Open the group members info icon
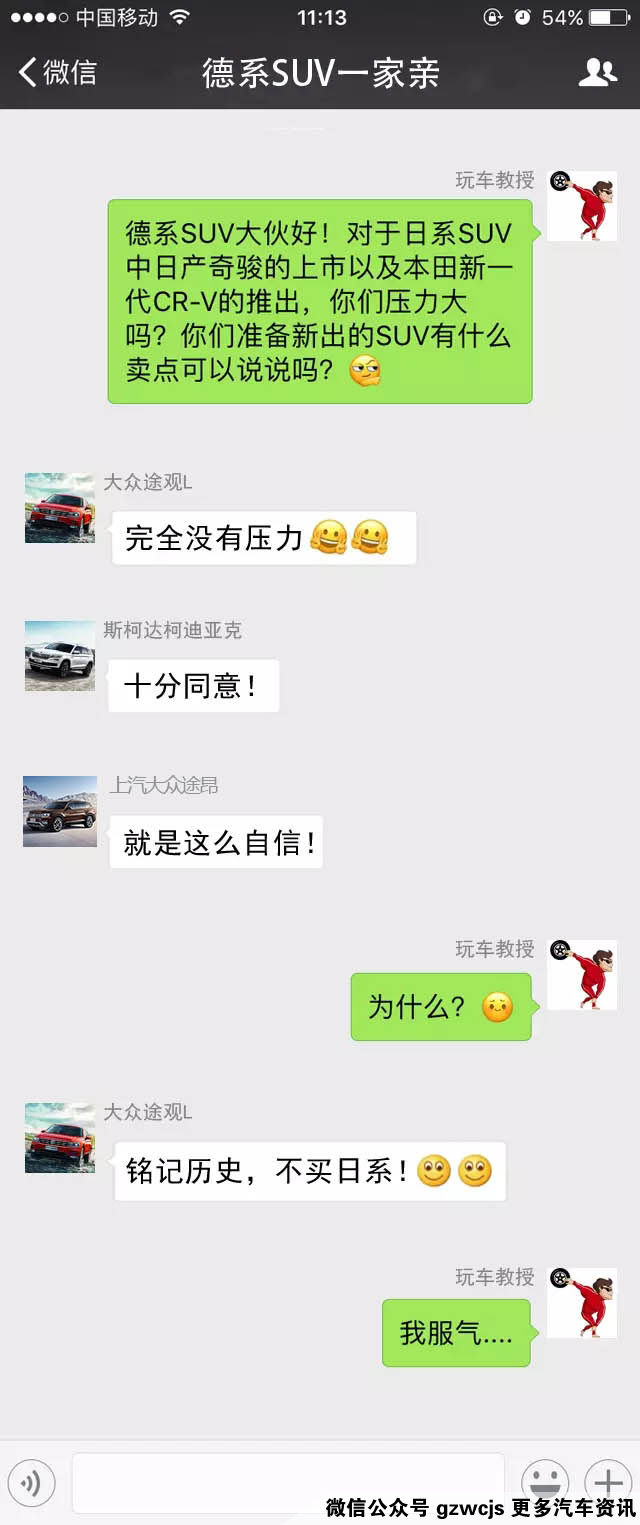Viewport: 640px width, 1525px height. pyautogui.click(x=598, y=72)
